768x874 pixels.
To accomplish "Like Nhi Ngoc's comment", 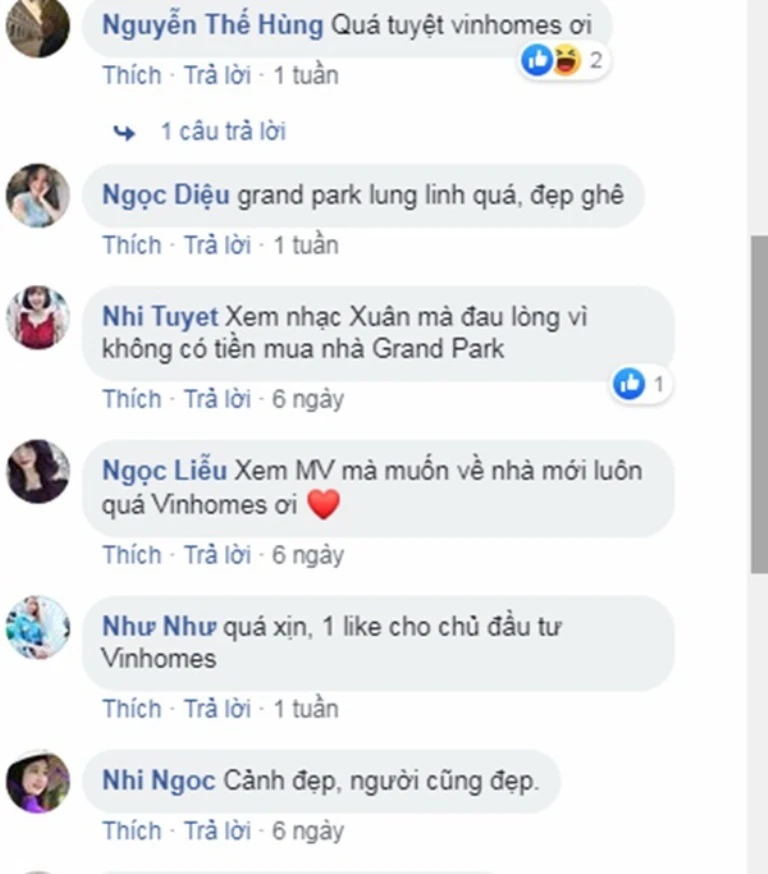I will [131, 831].
